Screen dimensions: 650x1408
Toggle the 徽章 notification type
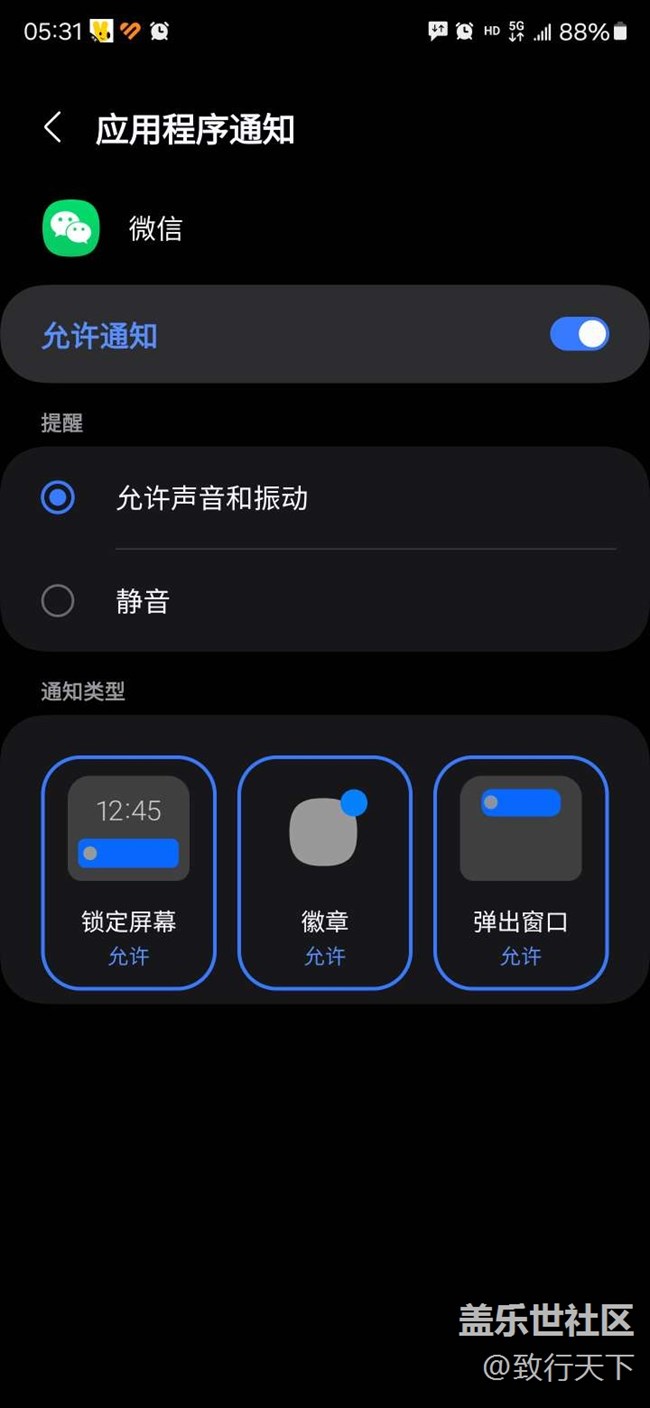point(325,872)
